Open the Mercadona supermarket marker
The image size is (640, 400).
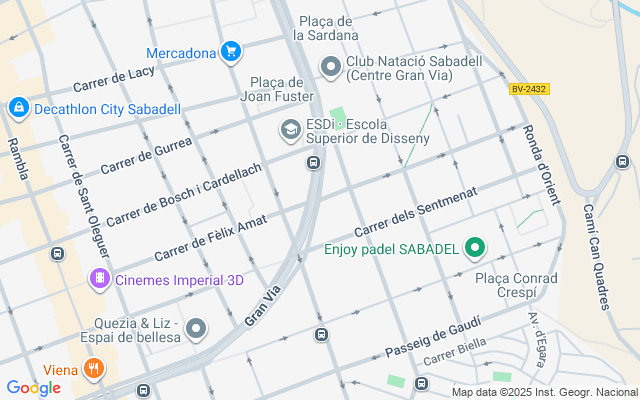pyautogui.click(x=231, y=51)
